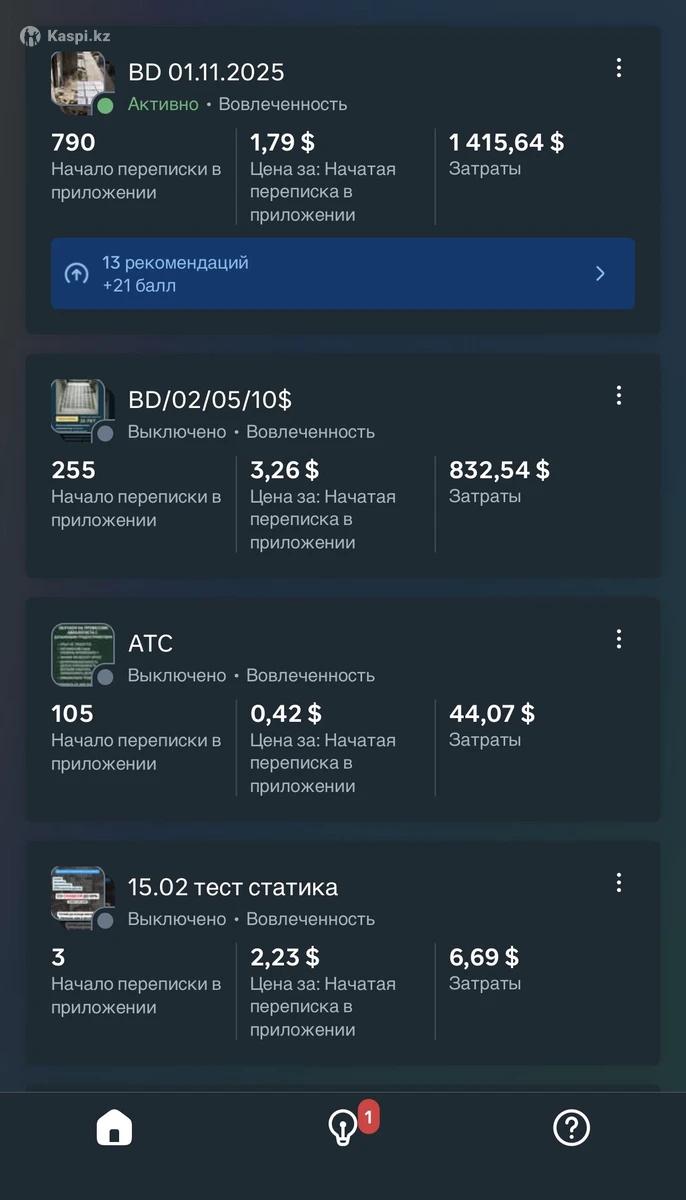This screenshot has width=686, height=1200.
Task: Open the BD/02/05/10$ campaign card
Action: (210, 400)
